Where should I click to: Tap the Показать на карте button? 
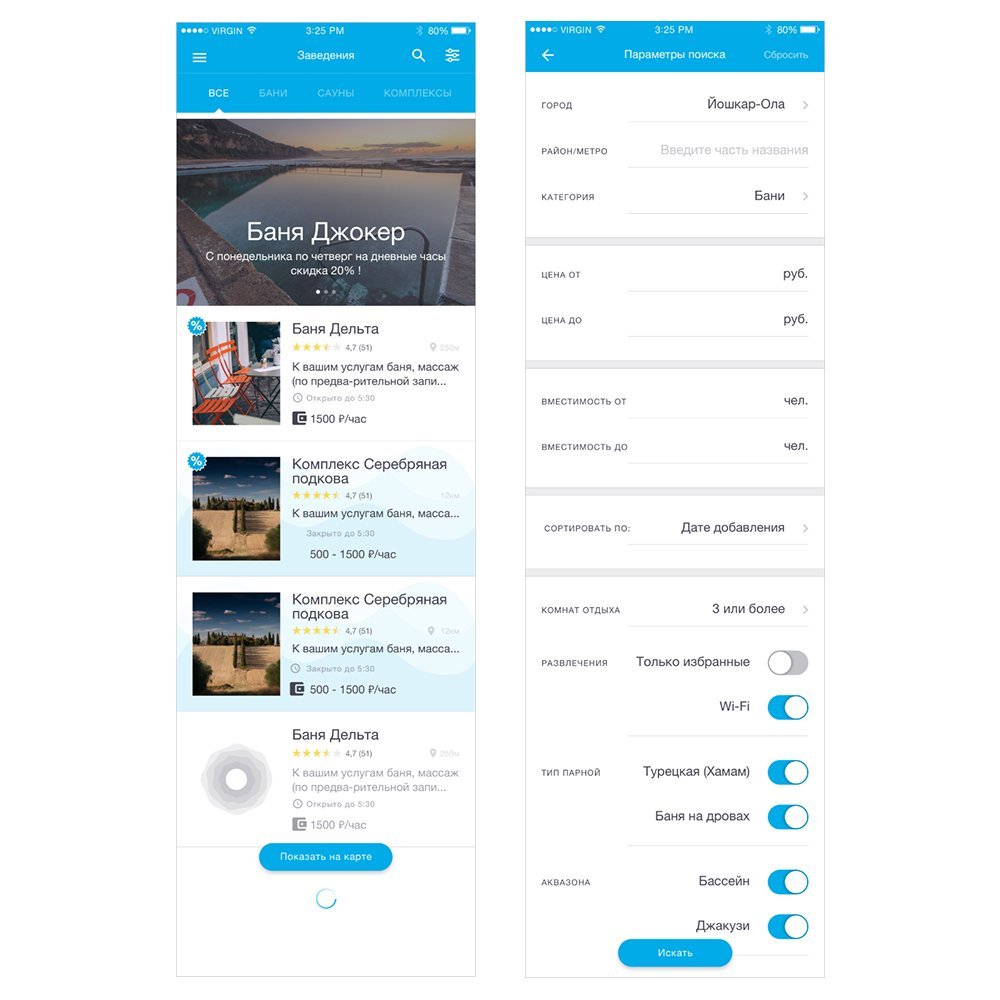325,857
